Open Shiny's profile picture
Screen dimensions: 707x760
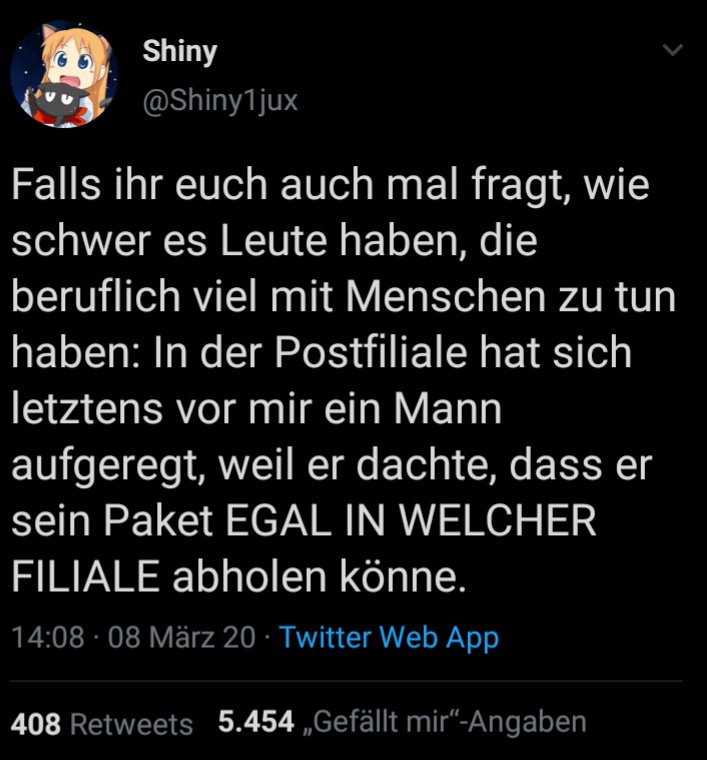pos(64,76)
